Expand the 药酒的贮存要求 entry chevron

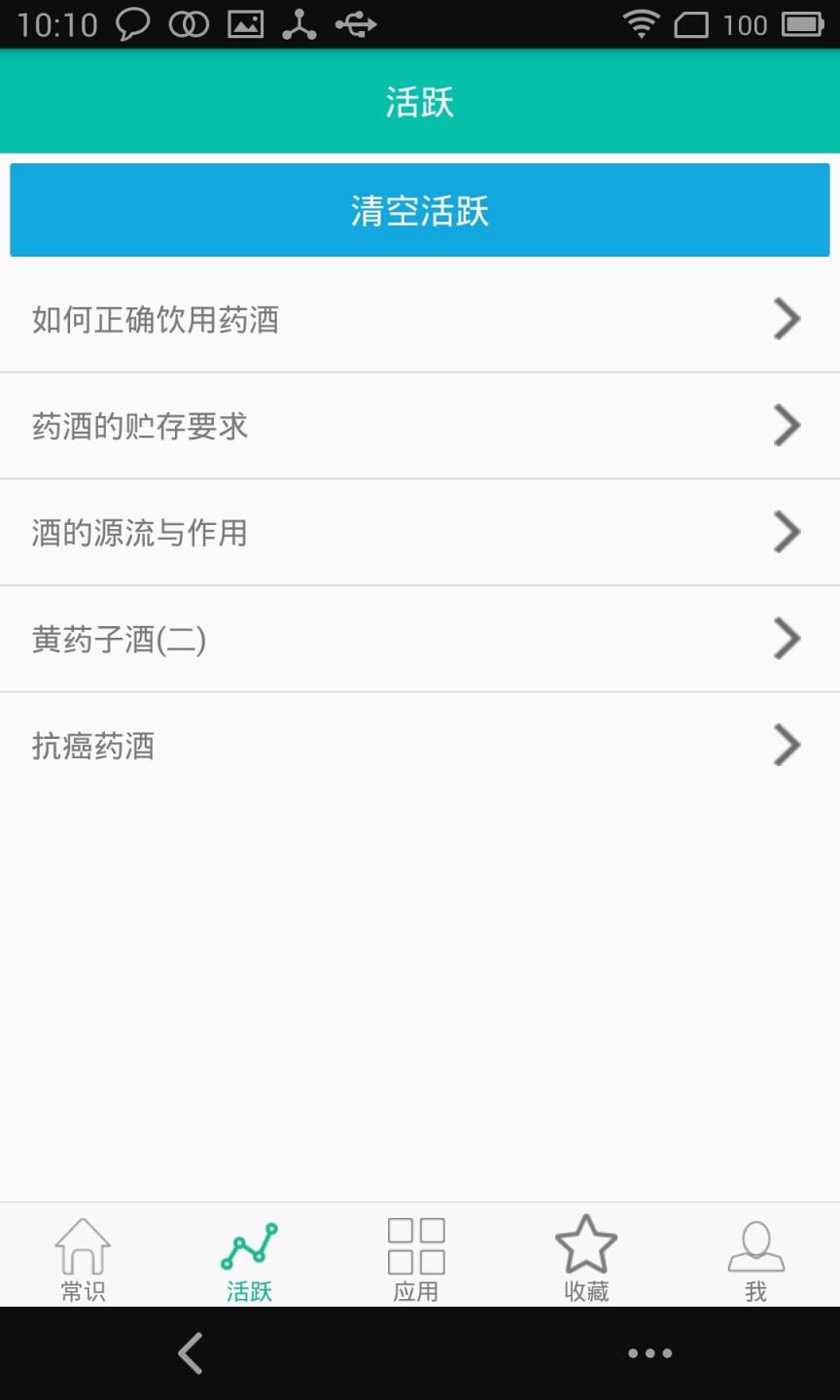click(787, 425)
